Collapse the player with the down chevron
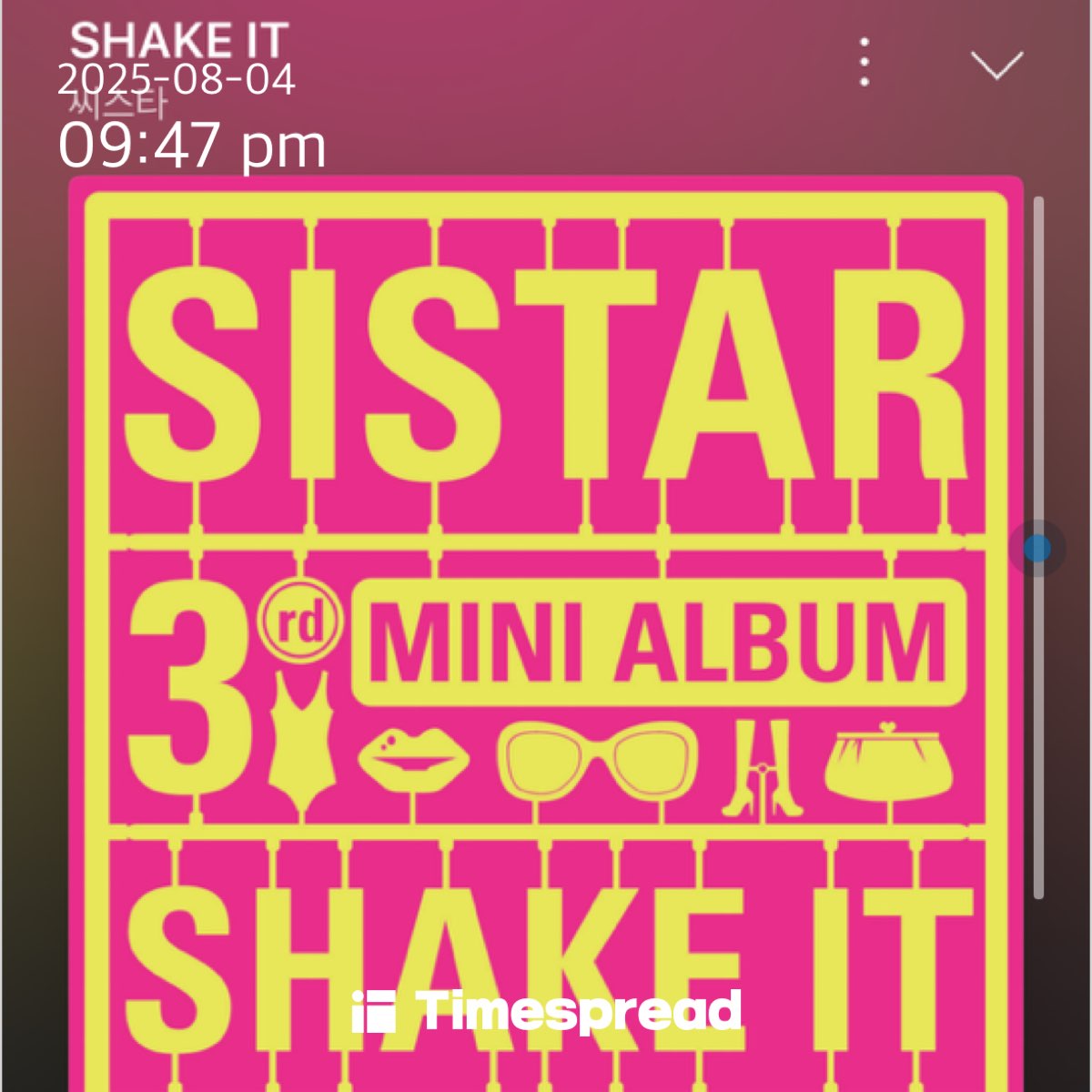The image size is (1092, 1092). (x=996, y=65)
